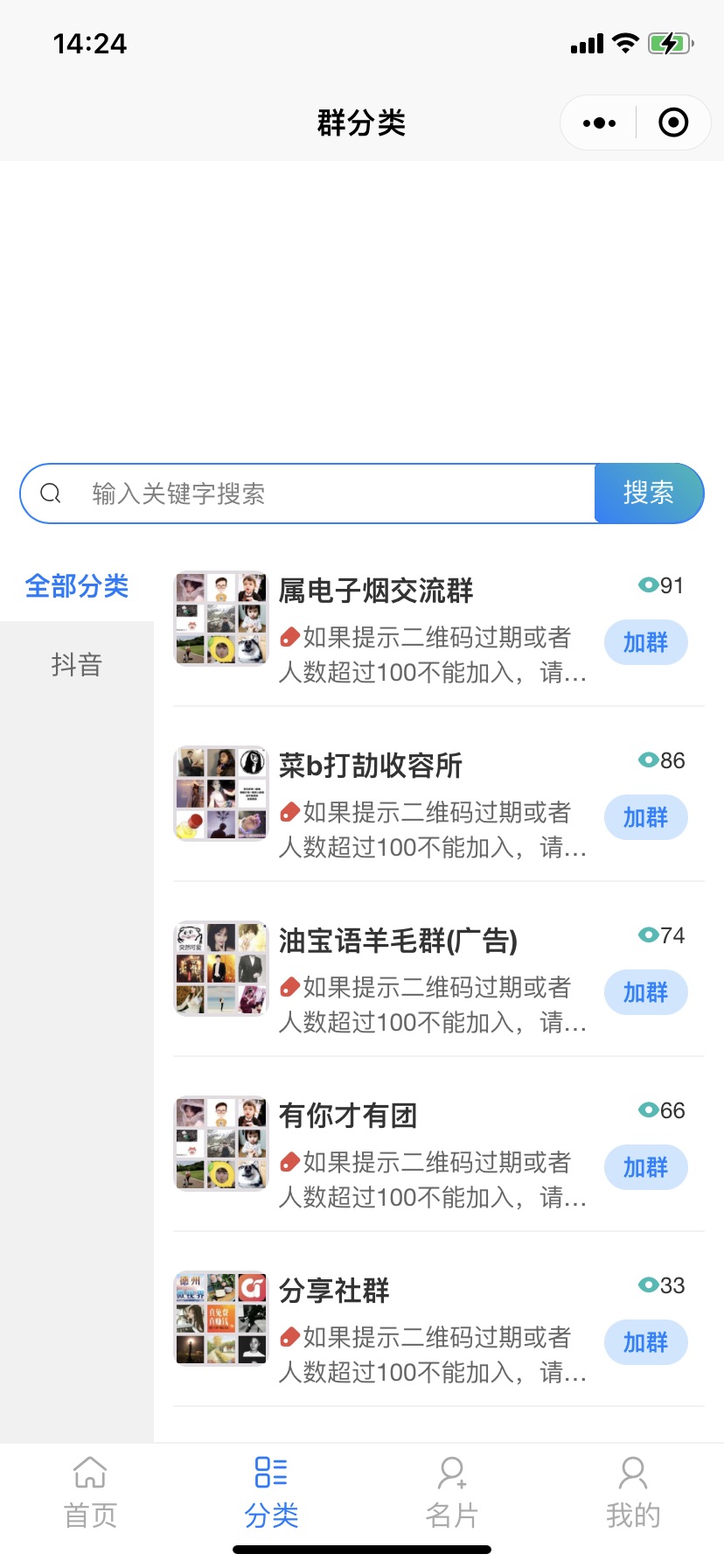
Task: Switch to the 抖音 category
Action: tap(77, 665)
